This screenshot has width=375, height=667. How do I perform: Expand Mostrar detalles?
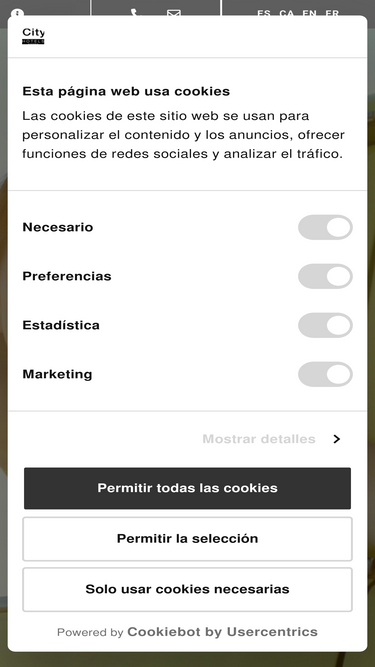[272, 439]
